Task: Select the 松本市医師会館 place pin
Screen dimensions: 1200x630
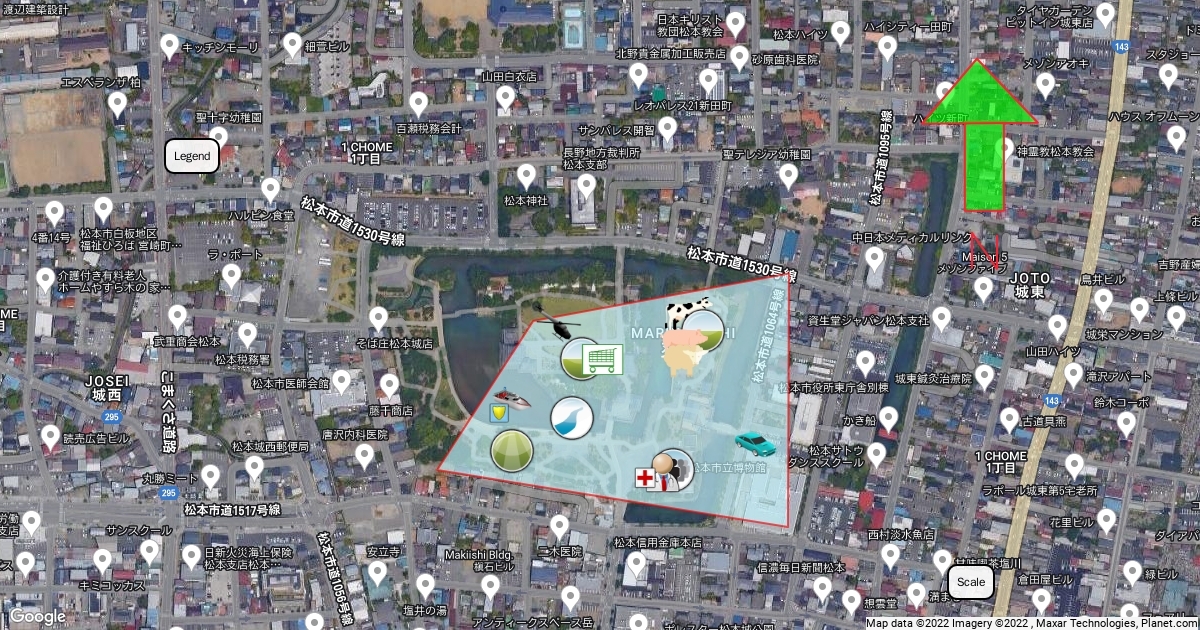Action: (x=340, y=381)
